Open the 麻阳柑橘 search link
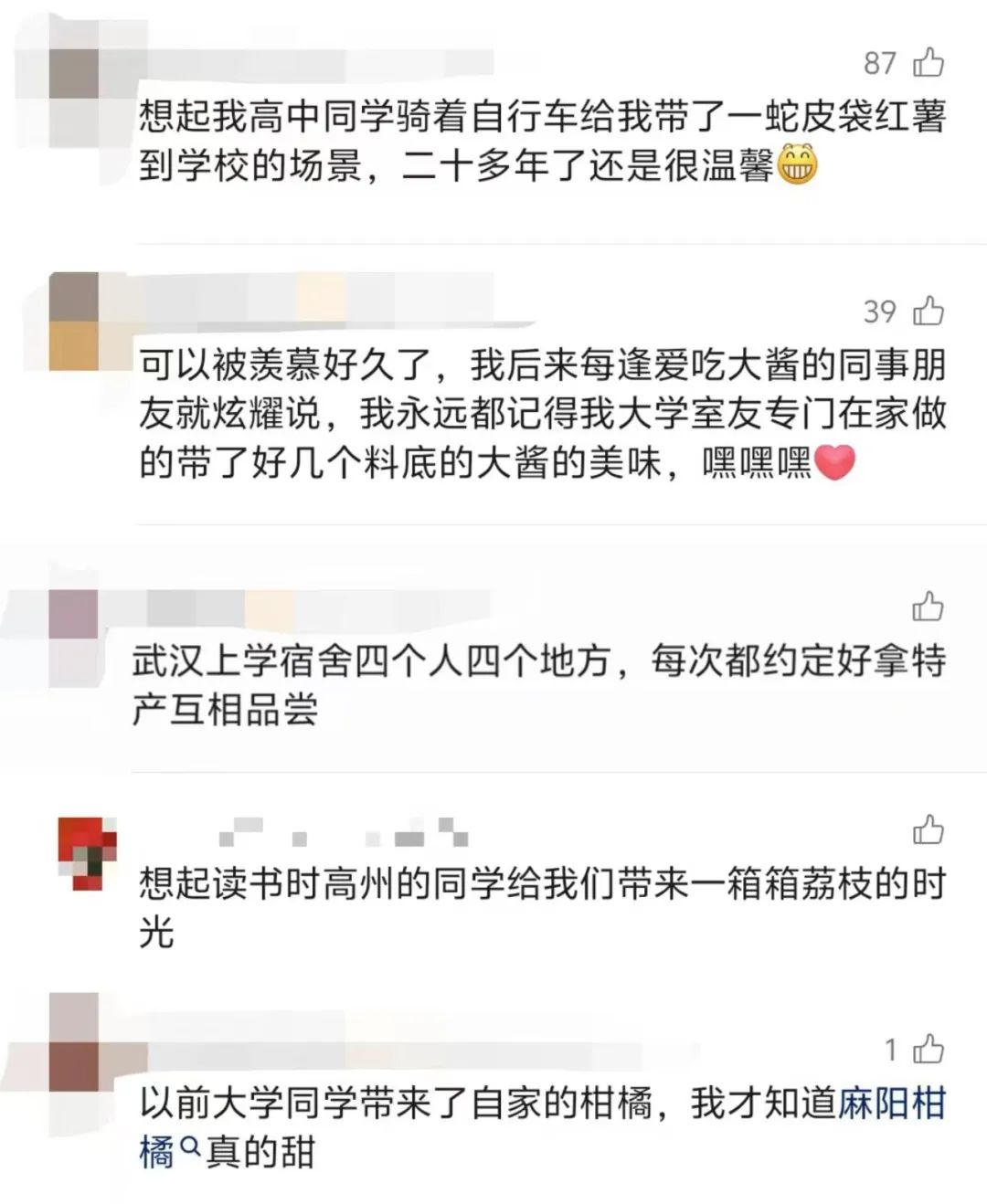Viewport: 987px width, 1204px height. coord(891,1104)
